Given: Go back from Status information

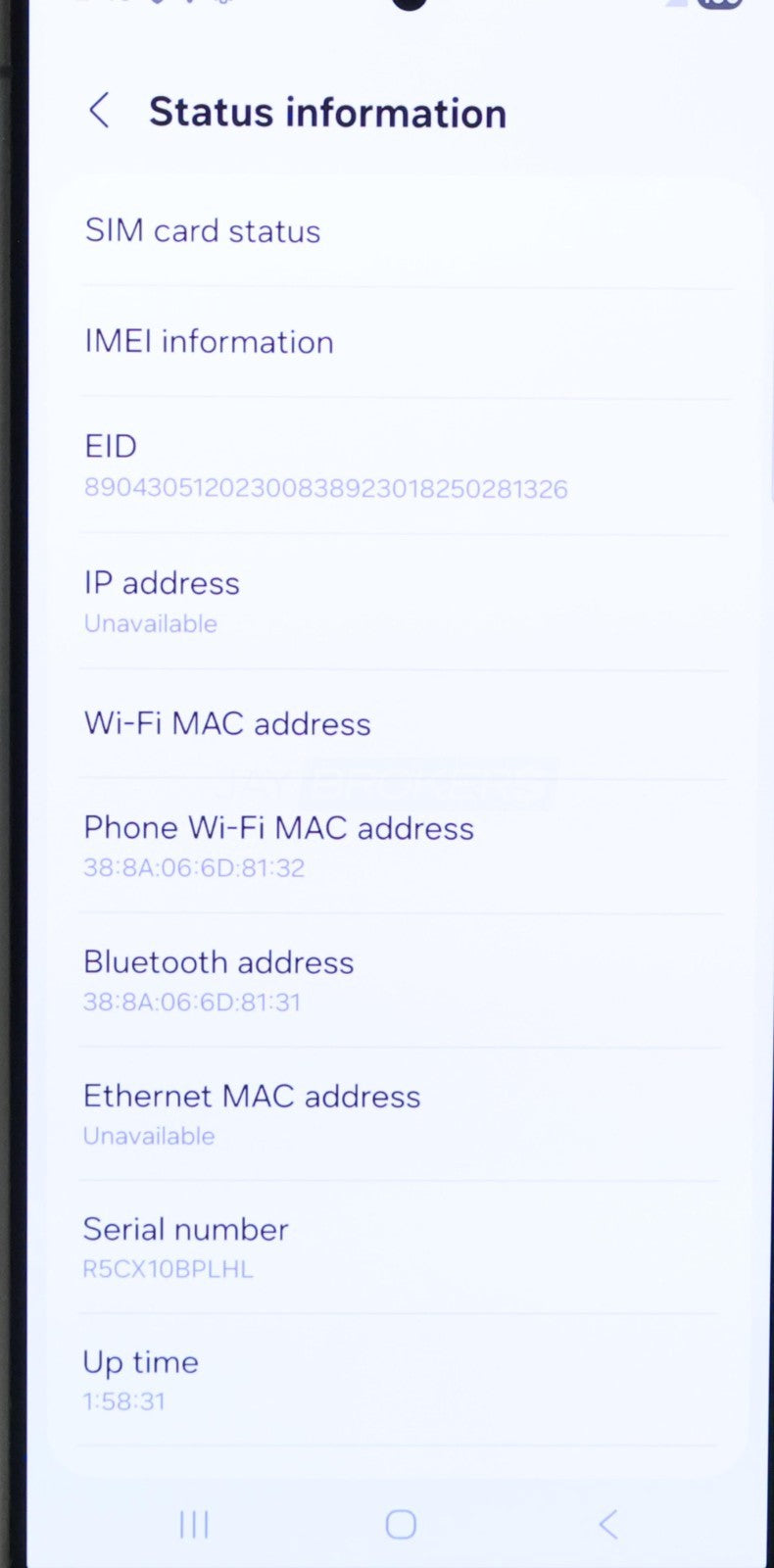Looking at the screenshot, I should [99, 111].
